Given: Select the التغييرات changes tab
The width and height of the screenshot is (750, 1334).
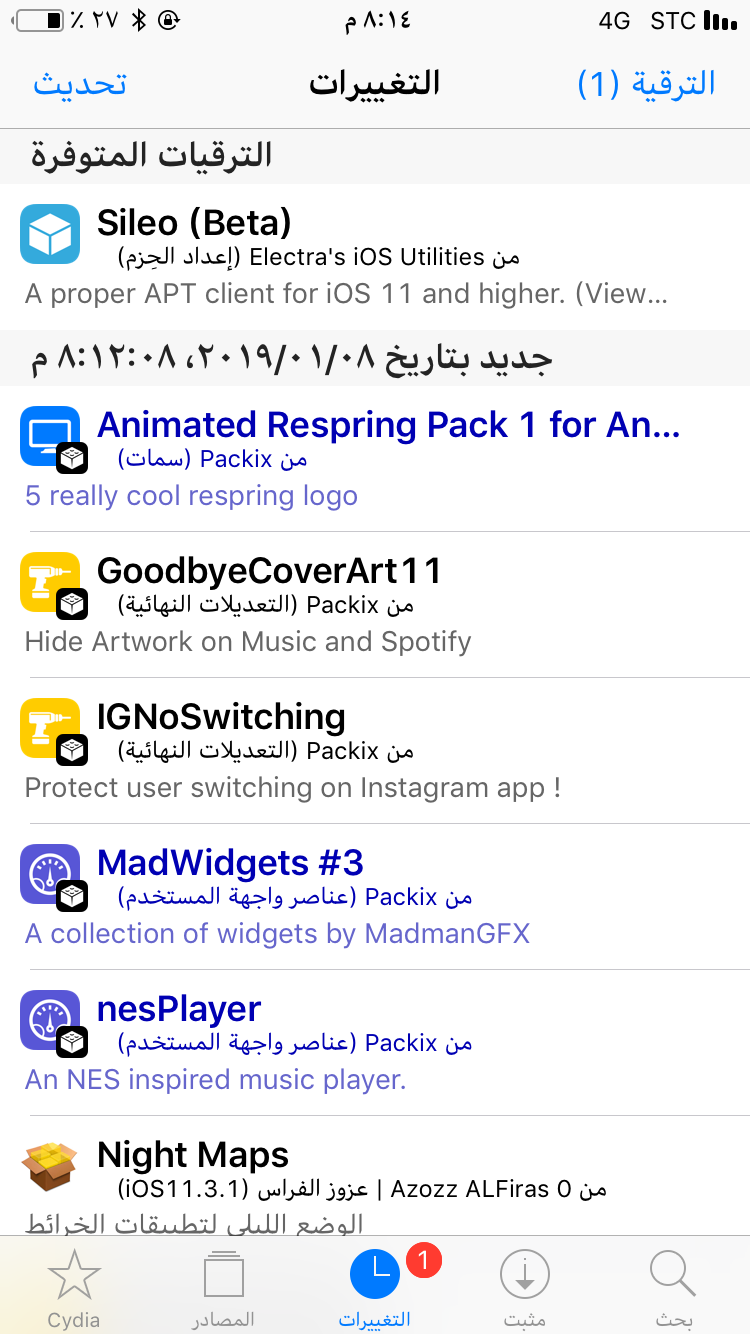Looking at the screenshot, I should 375,1288.
